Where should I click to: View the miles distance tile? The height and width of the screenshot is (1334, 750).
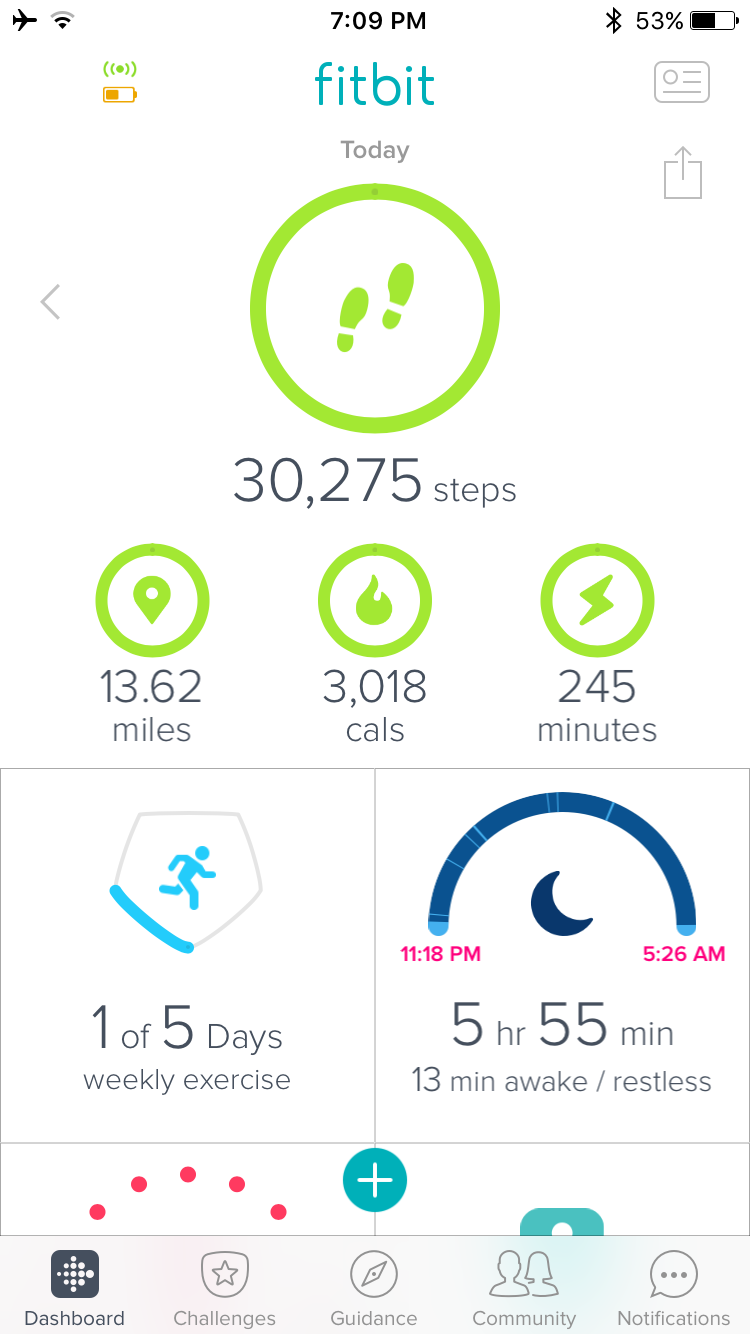pyautogui.click(x=152, y=645)
